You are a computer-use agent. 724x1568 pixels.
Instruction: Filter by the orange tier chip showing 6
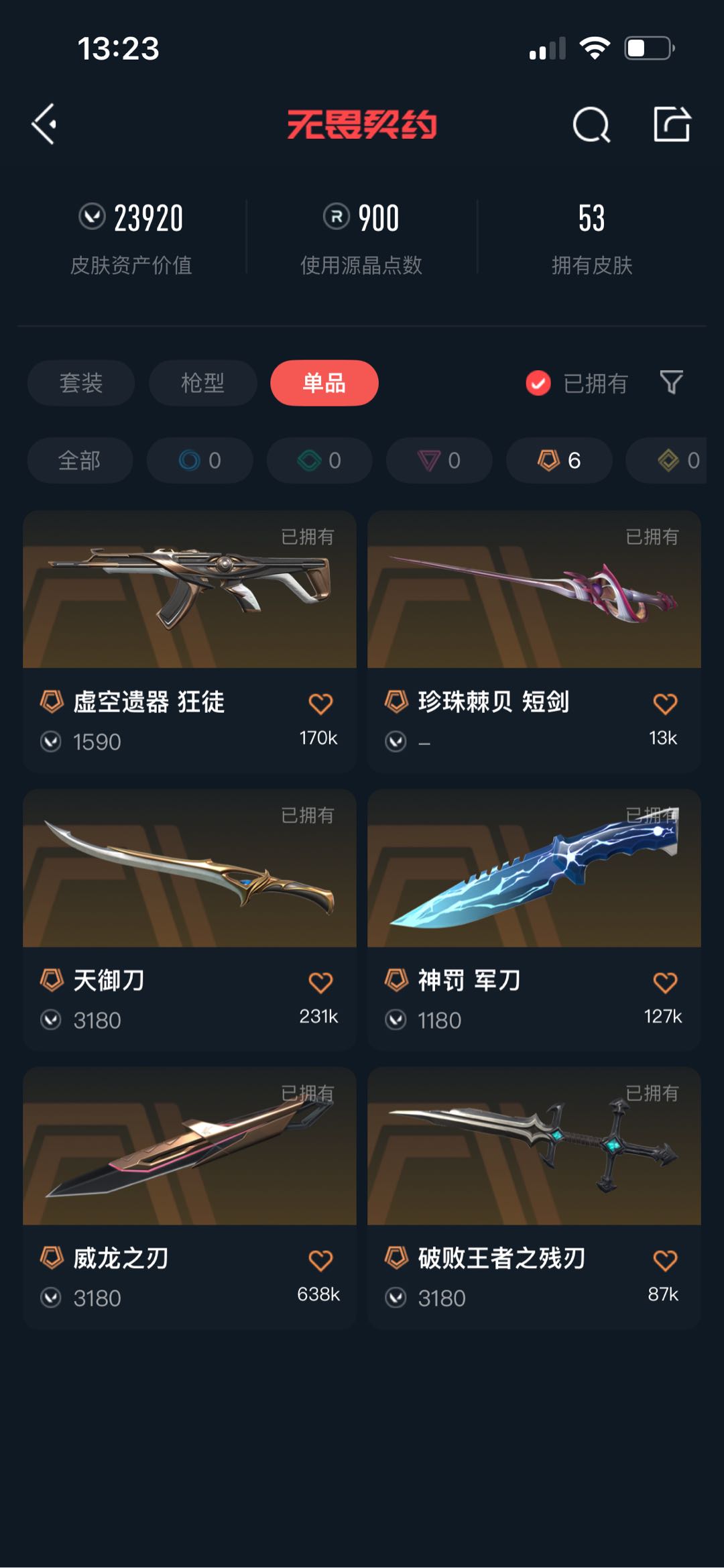[x=559, y=461]
